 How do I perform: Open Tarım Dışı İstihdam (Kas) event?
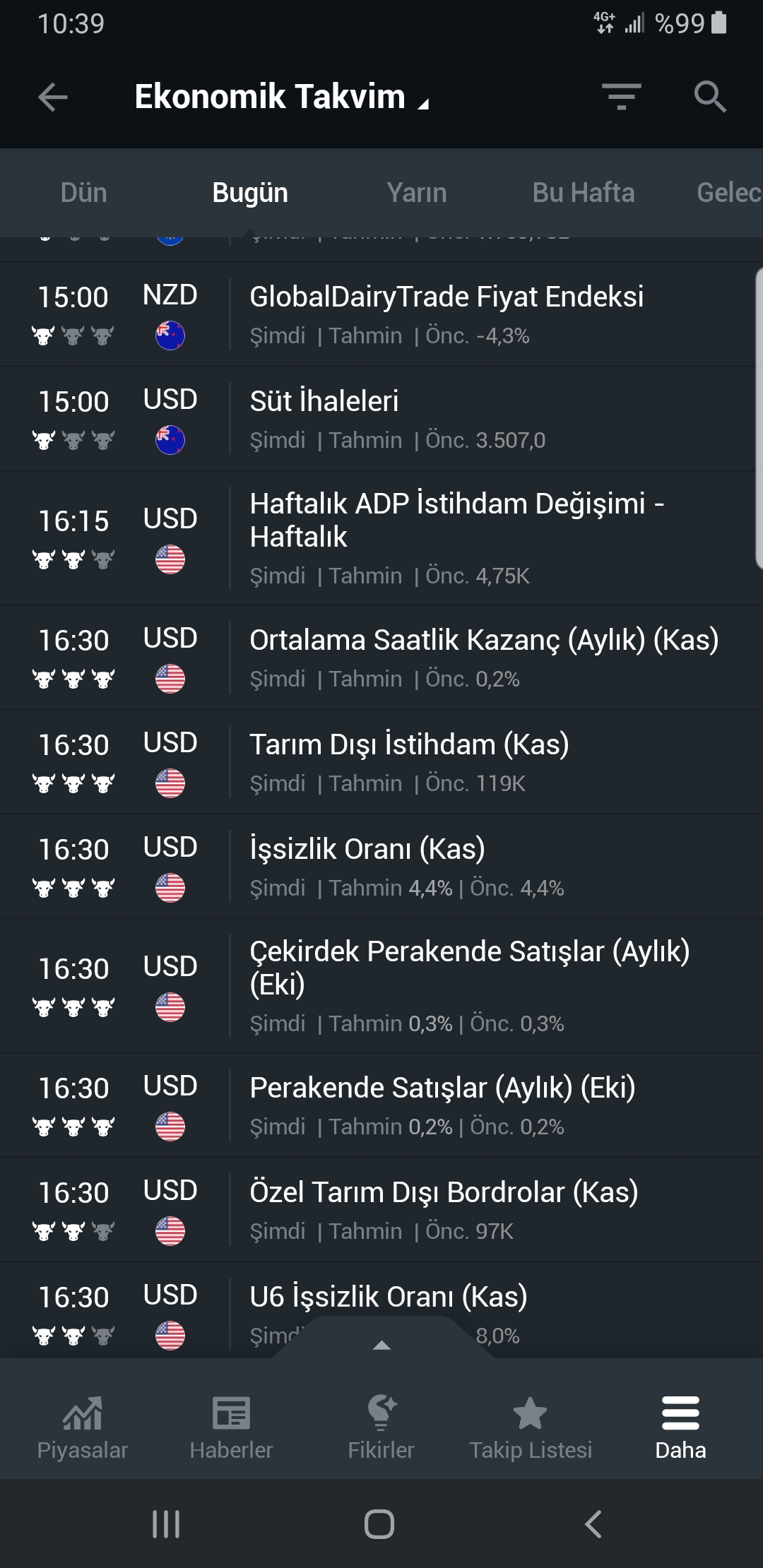(410, 745)
